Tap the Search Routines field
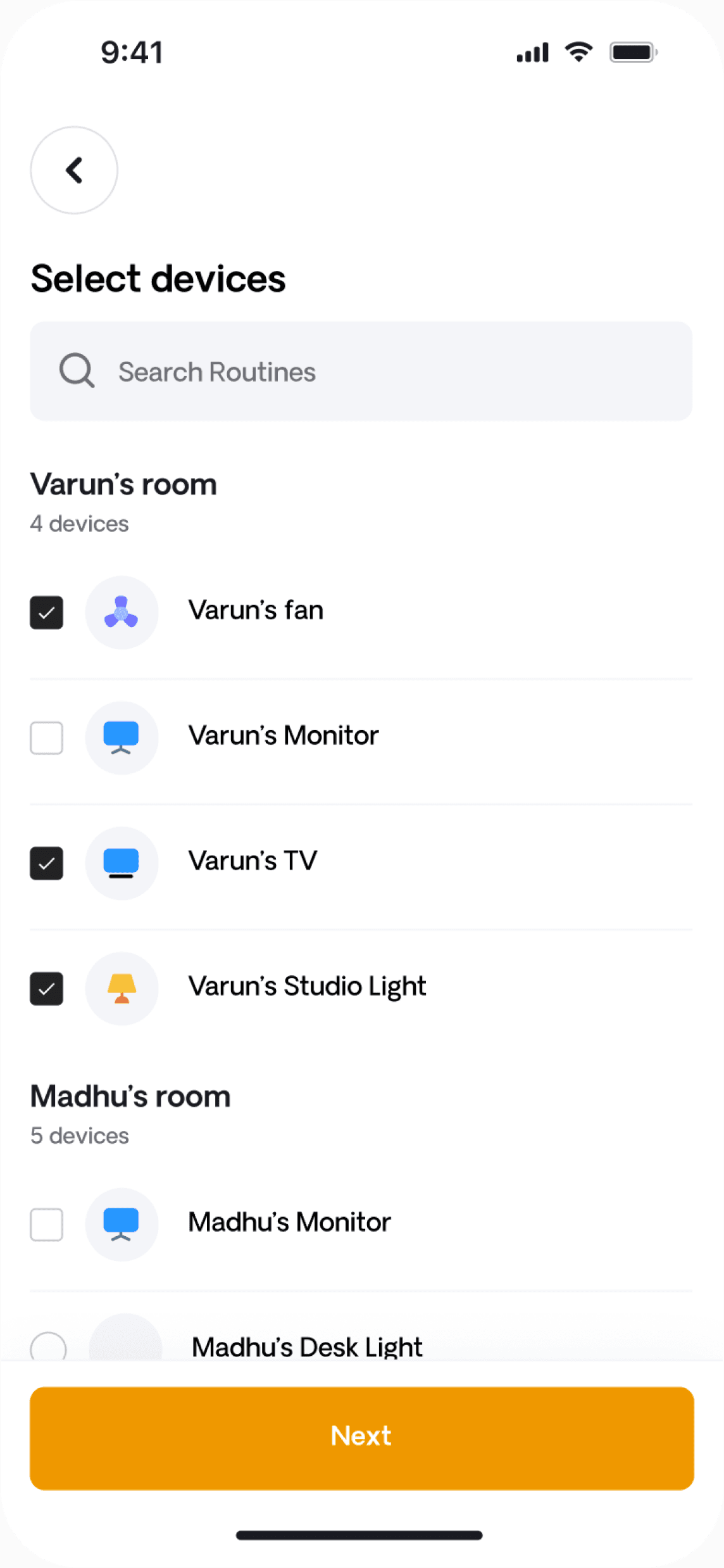Screen dimensions: 724x1568 pos(361,371)
